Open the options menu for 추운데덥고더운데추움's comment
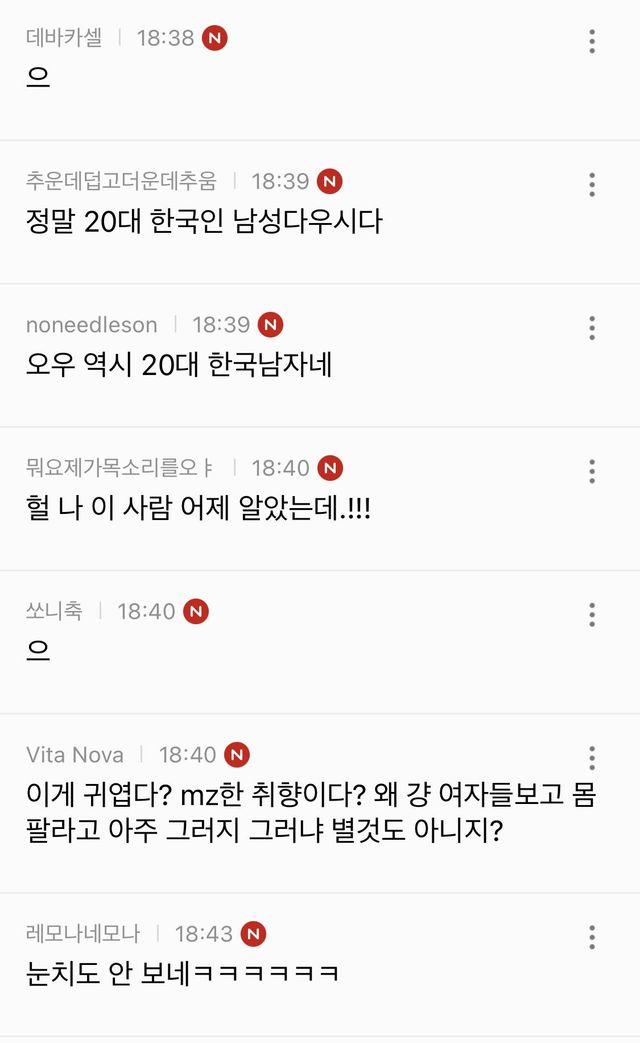 pyautogui.click(x=592, y=184)
